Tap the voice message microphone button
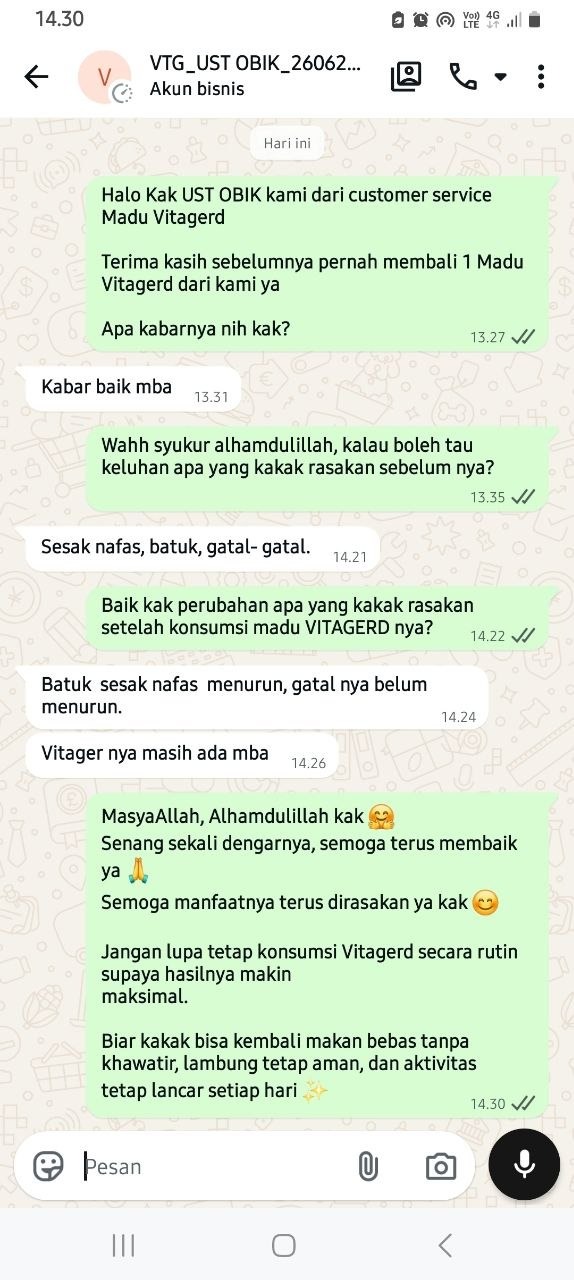This screenshot has width=574, height=1280. point(524,1164)
